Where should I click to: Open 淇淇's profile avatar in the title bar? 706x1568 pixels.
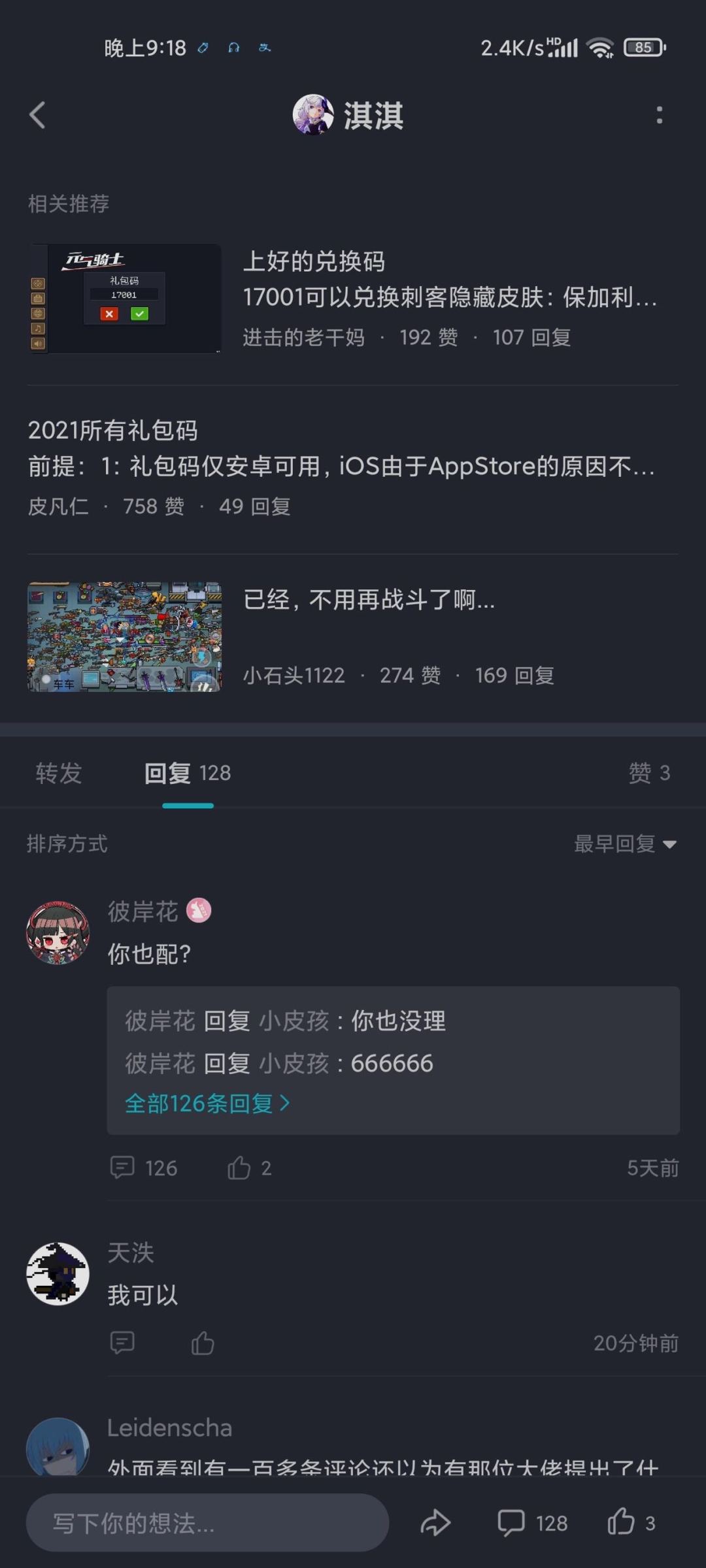[312, 115]
